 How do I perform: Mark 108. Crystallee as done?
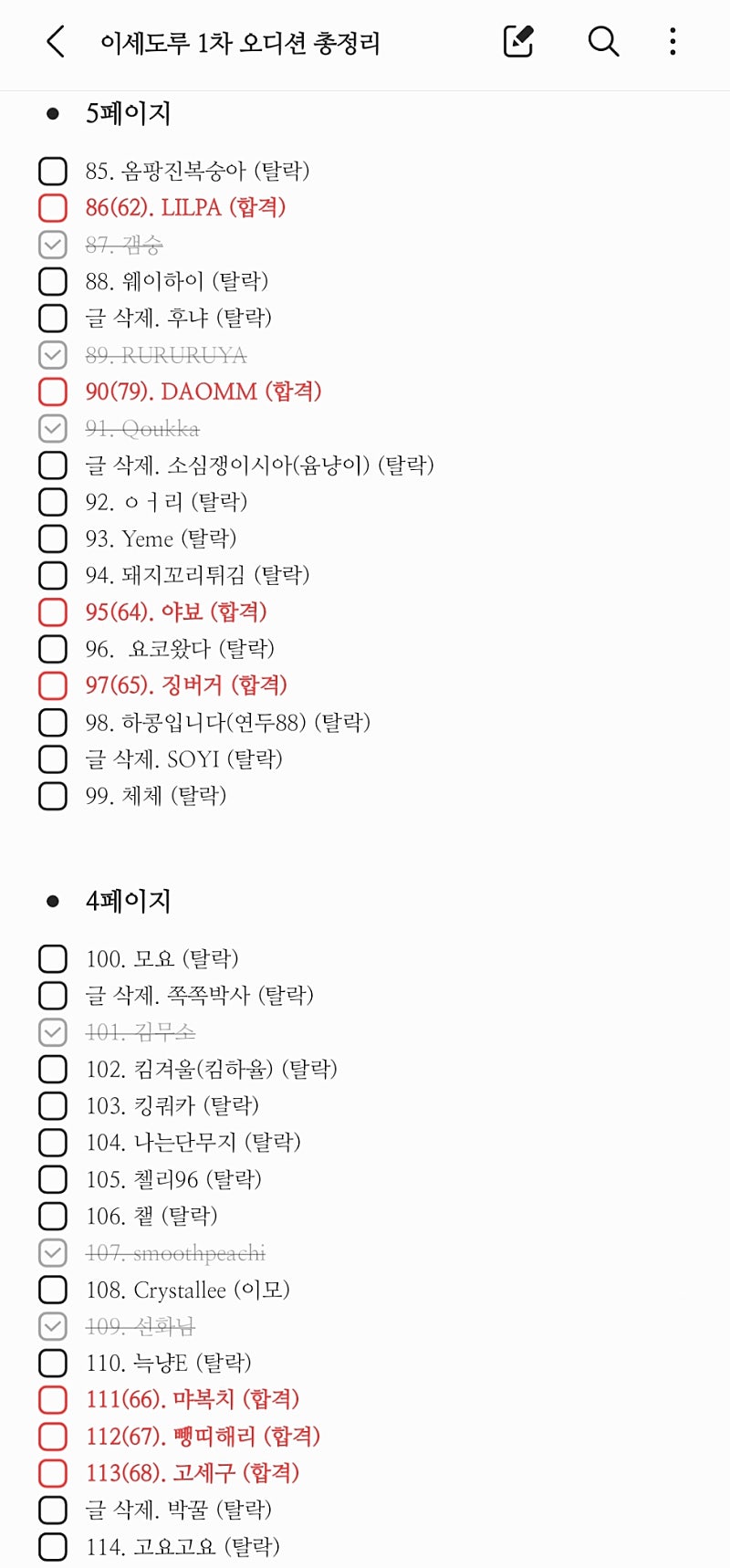click(53, 1290)
